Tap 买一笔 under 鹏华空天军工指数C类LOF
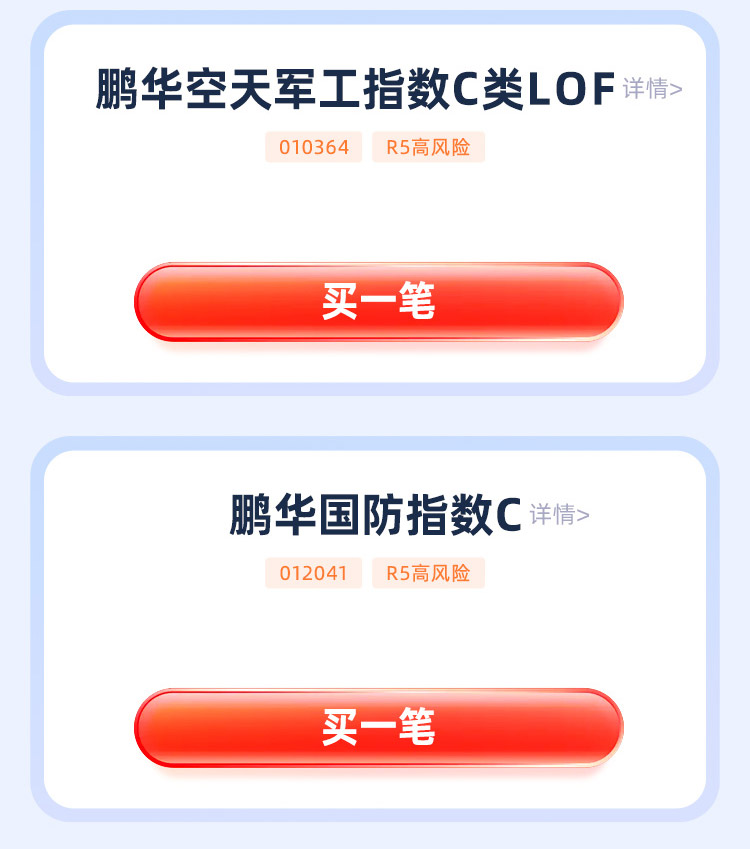Image resolution: width=750 pixels, height=849 pixels. [378, 301]
